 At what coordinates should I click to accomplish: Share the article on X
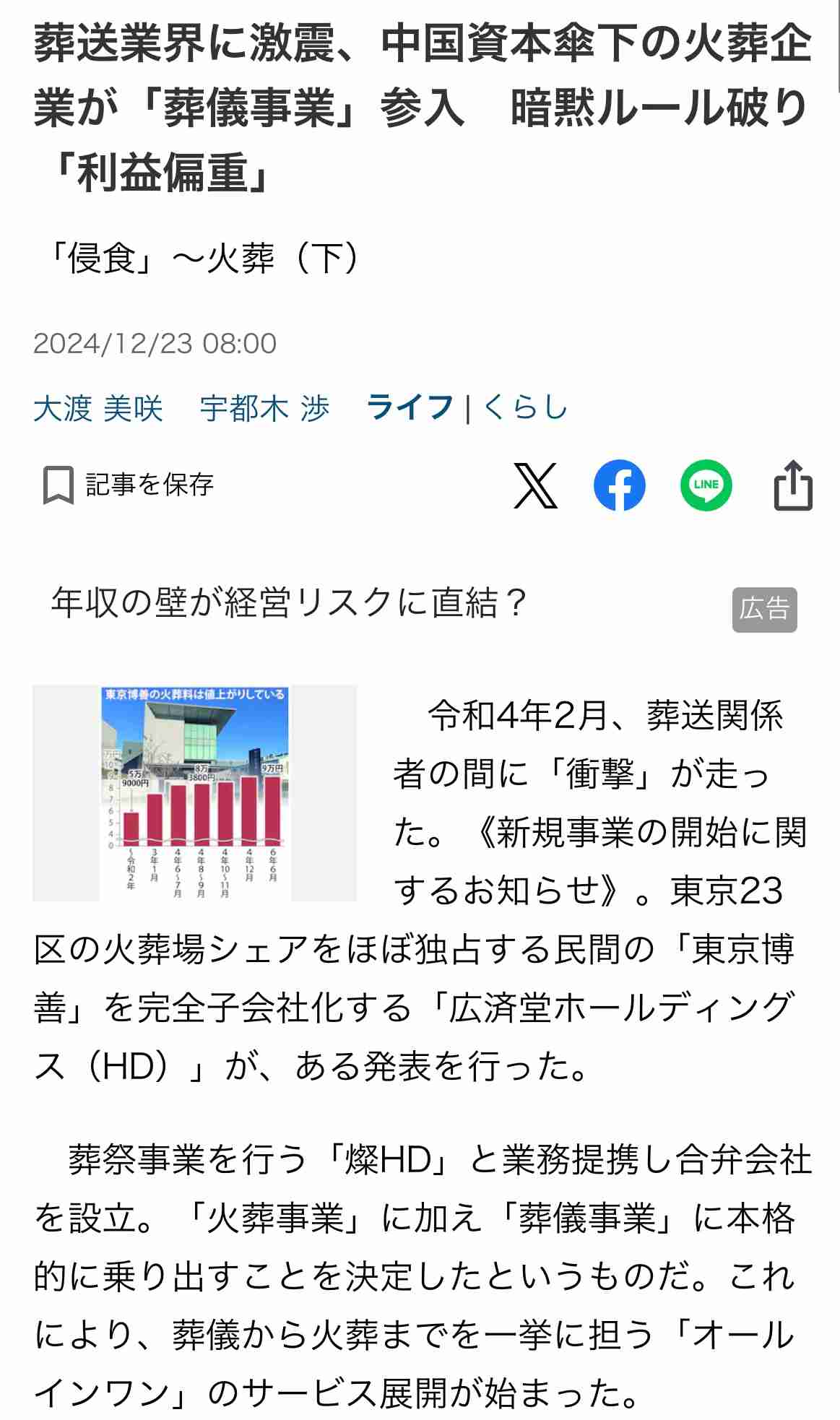coord(535,485)
